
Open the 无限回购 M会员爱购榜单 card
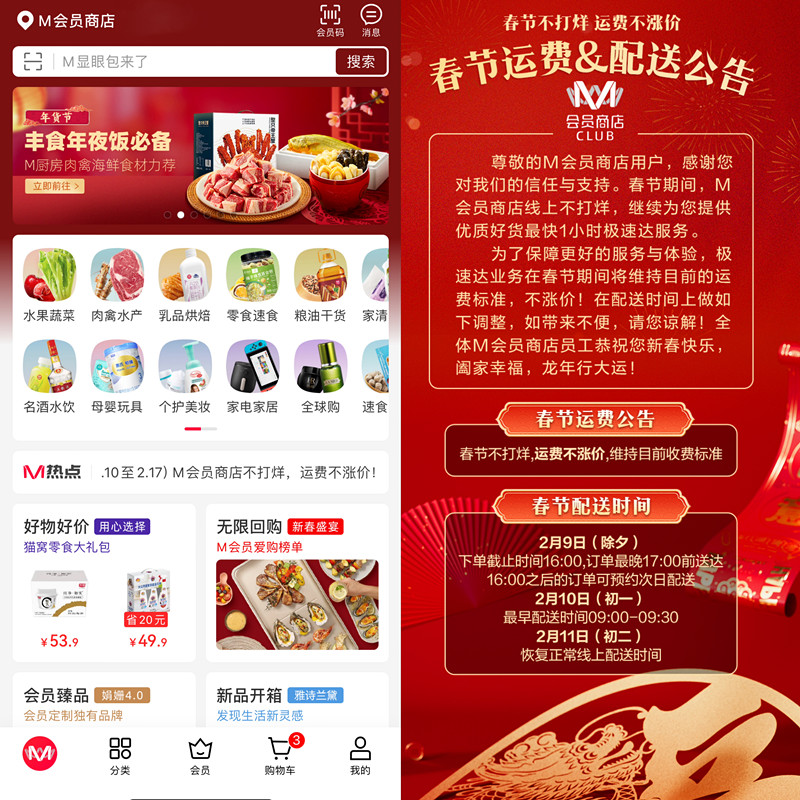point(297,583)
